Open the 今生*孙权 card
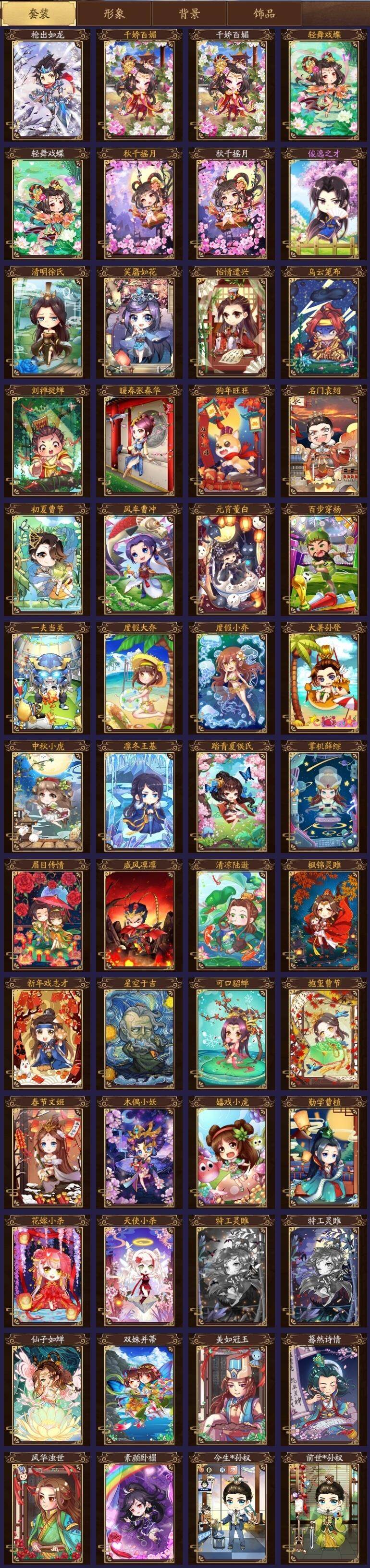 232,1509
